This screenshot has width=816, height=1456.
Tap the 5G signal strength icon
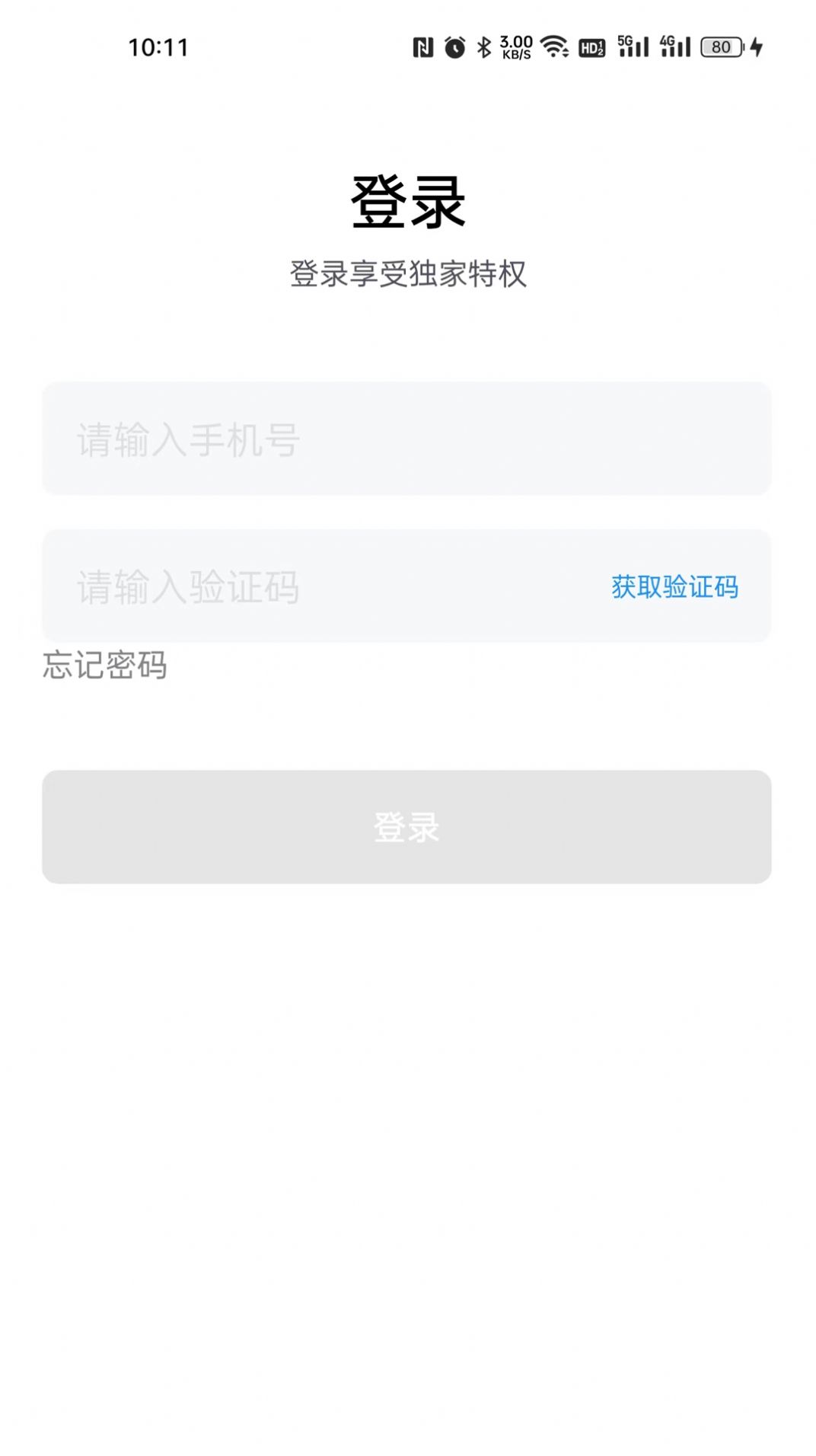[634, 47]
